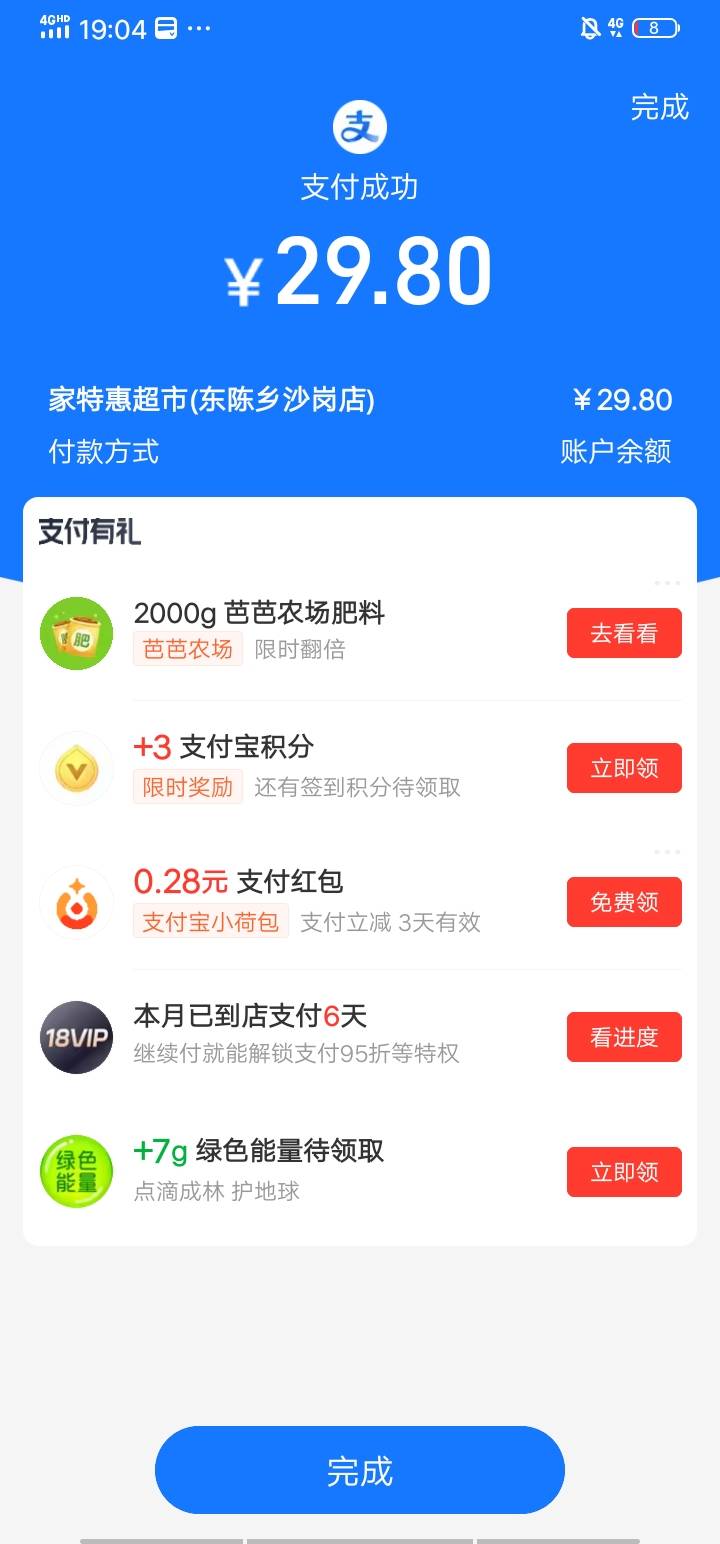Tap 免费领 for 0.28元 支付红包
720x1544 pixels.
coord(624,902)
